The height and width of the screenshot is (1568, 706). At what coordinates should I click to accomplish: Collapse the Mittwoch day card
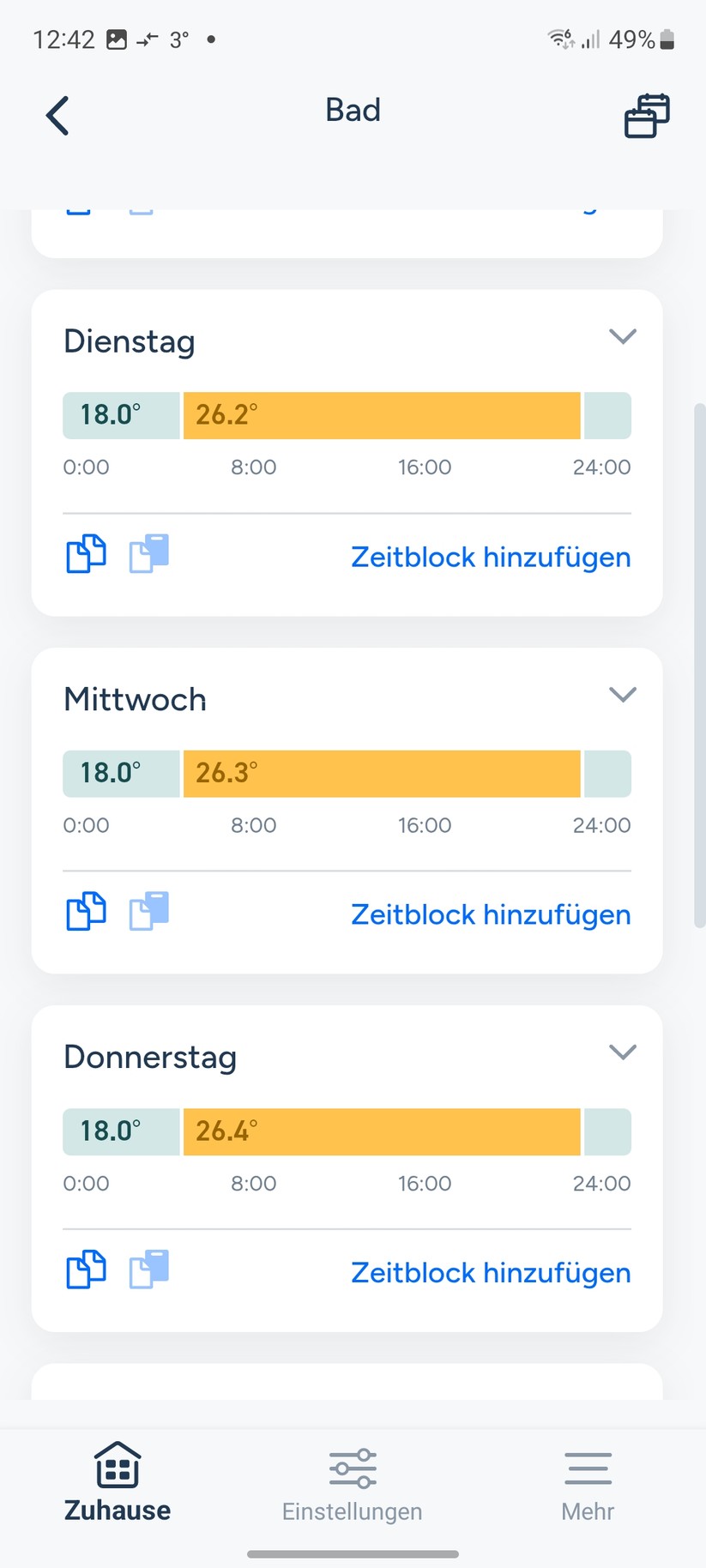point(623,694)
